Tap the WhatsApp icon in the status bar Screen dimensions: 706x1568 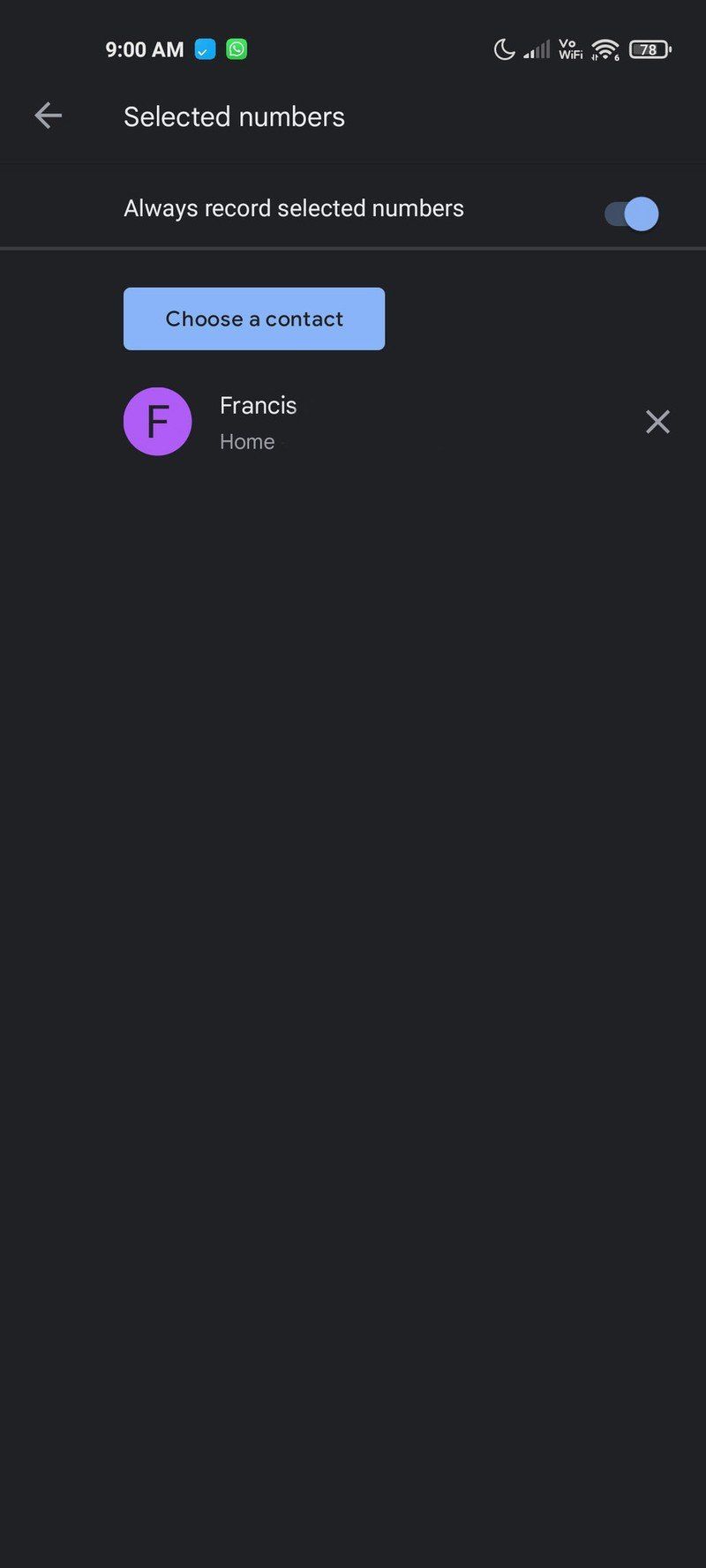pyautogui.click(x=235, y=49)
